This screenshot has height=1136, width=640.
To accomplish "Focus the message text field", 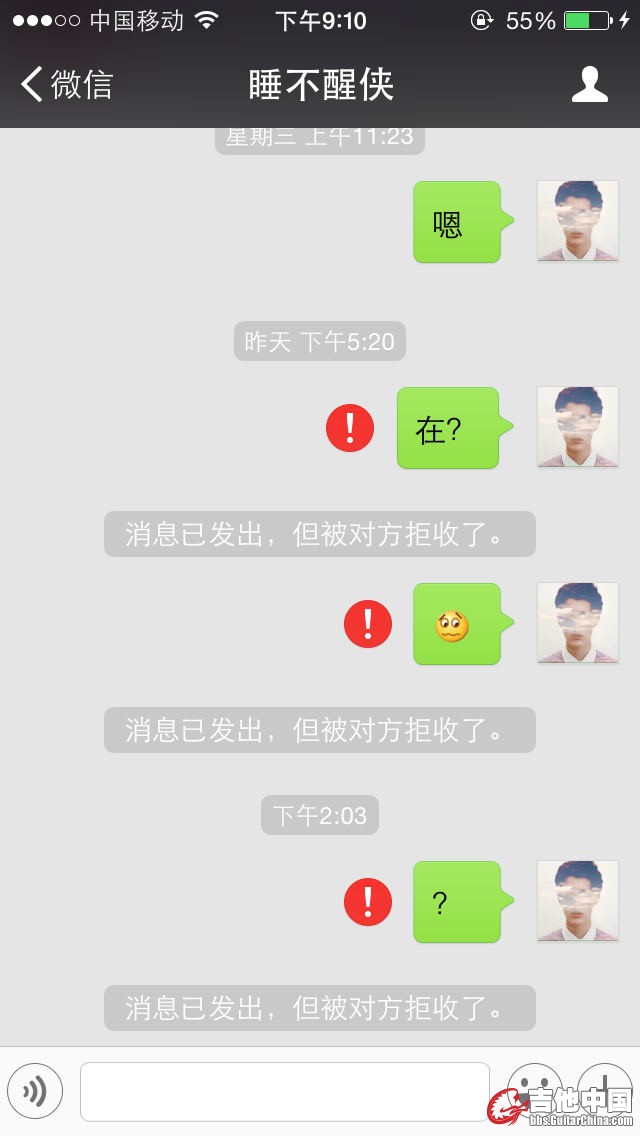I will click(x=285, y=1091).
